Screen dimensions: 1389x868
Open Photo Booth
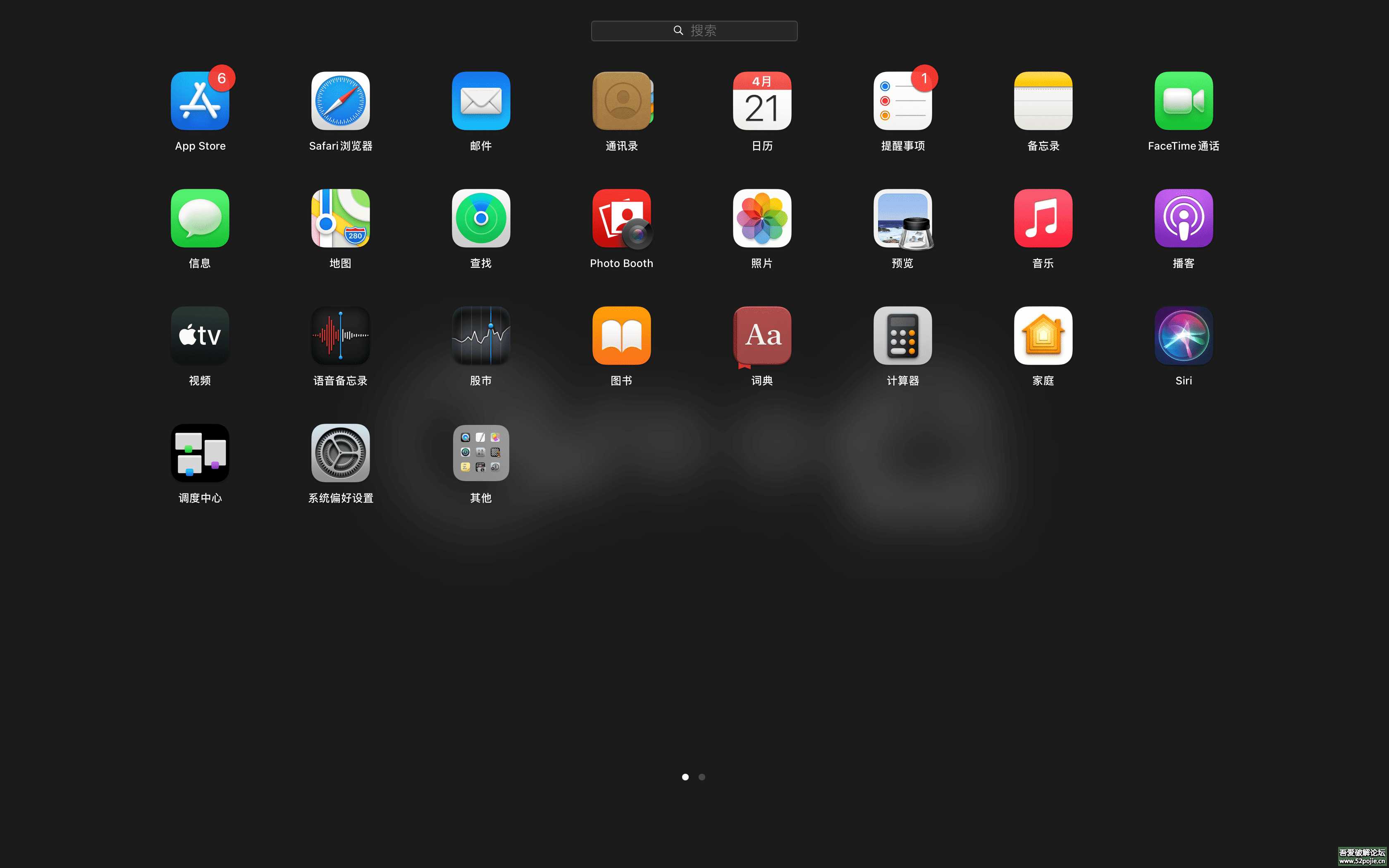[x=622, y=218]
